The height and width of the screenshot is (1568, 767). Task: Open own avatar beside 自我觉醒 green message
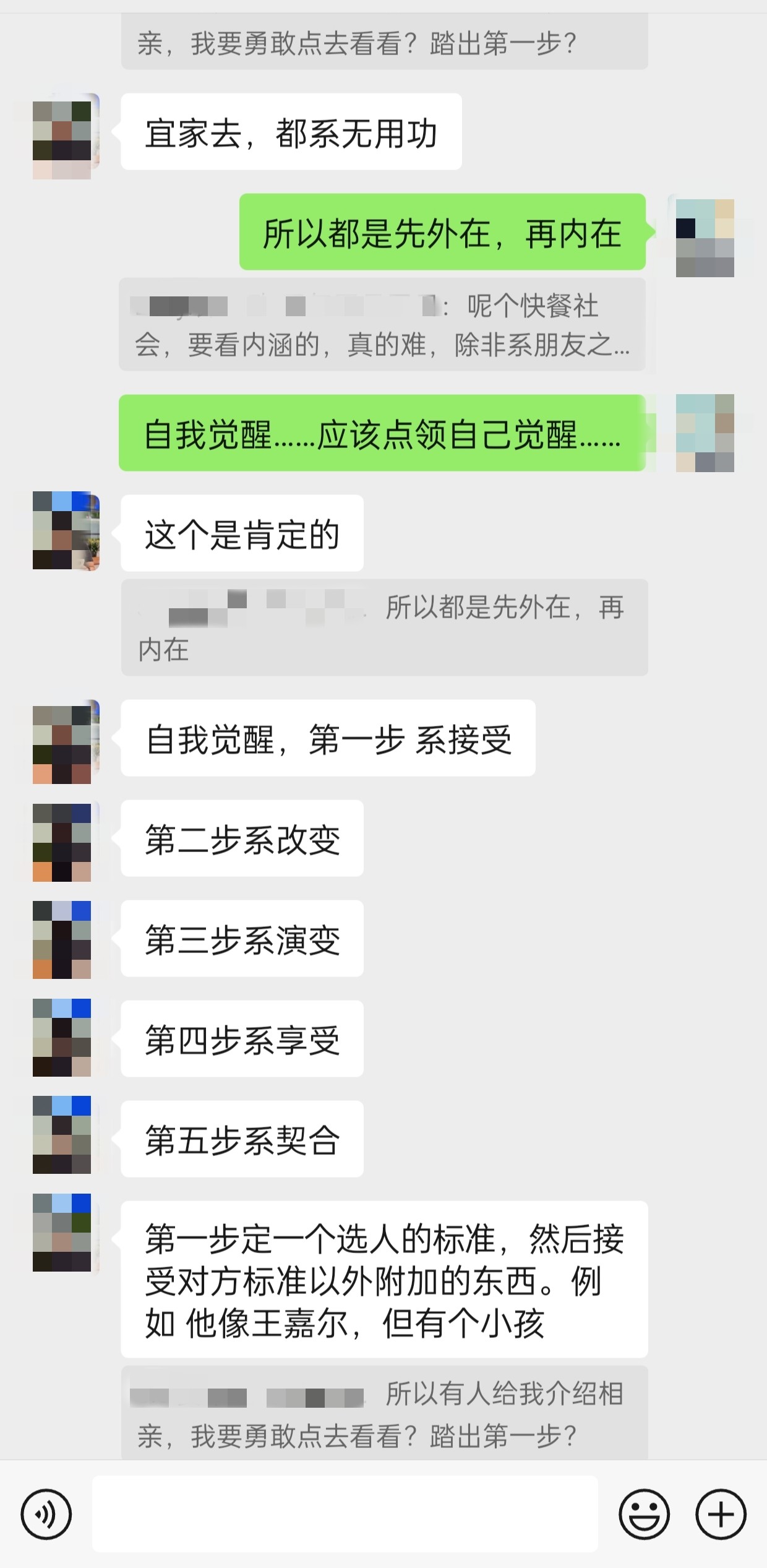click(x=705, y=433)
